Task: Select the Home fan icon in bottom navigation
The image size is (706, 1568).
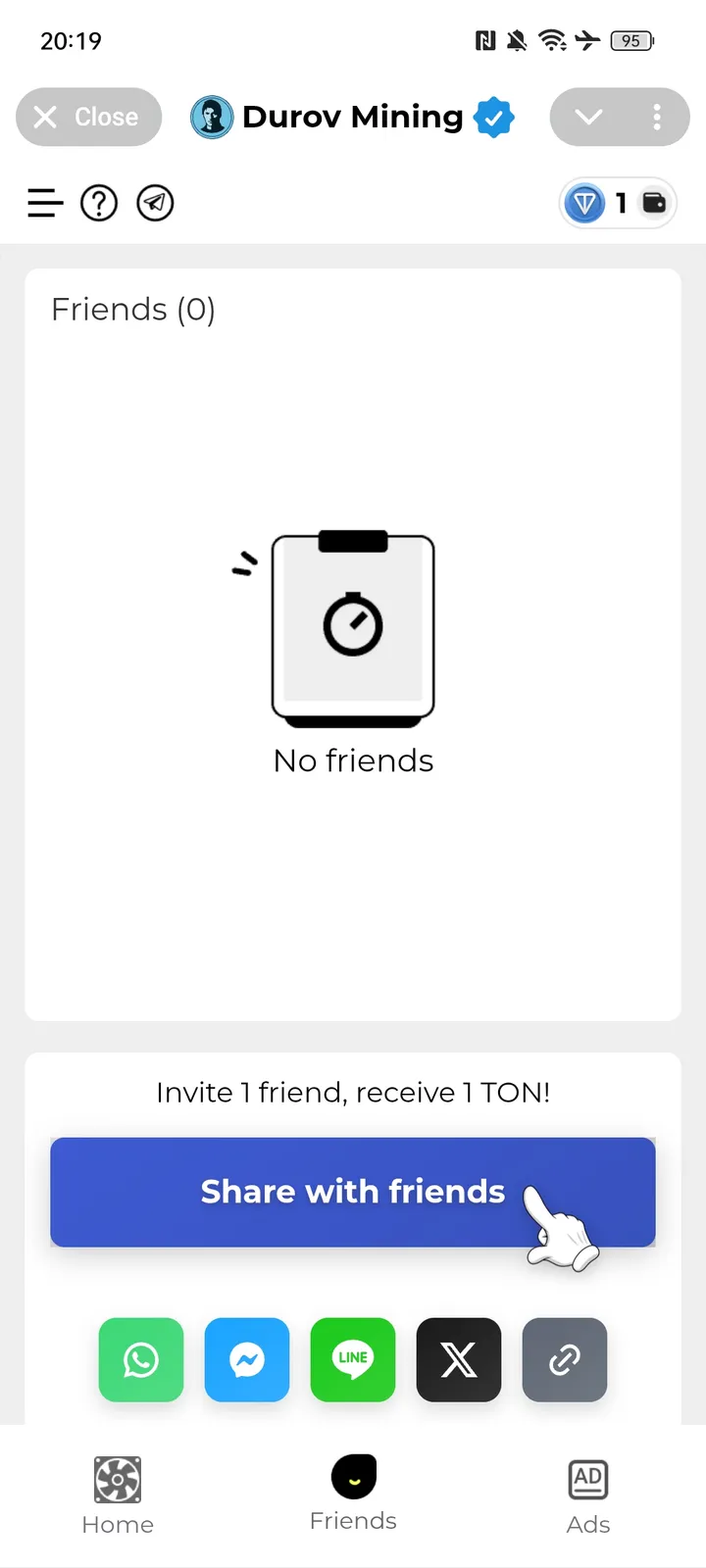Action: coord(118,1480)
